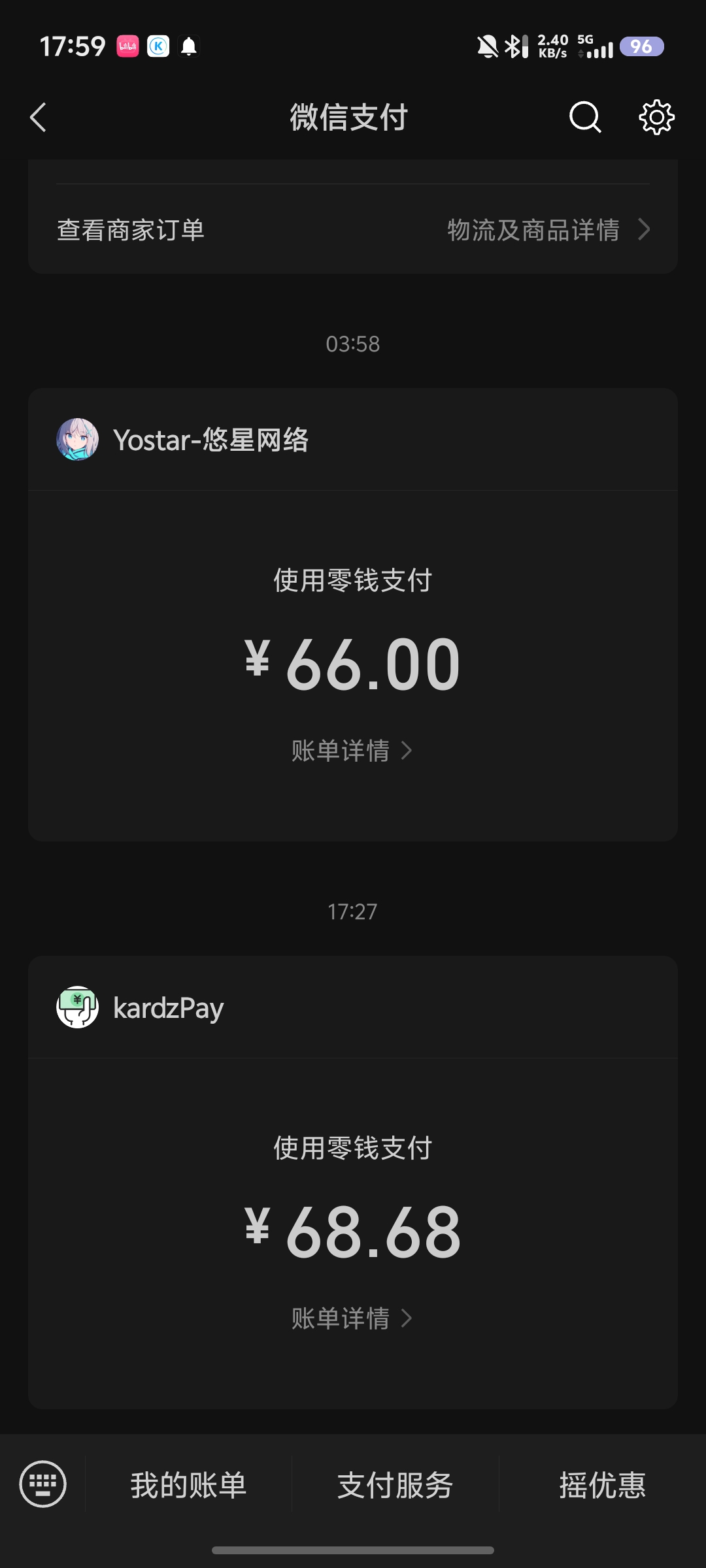The width and height of the screenshot is (706, 1568).
Task: View 账单详情 for ¥66.00 payment
Action: pos(352,751)
